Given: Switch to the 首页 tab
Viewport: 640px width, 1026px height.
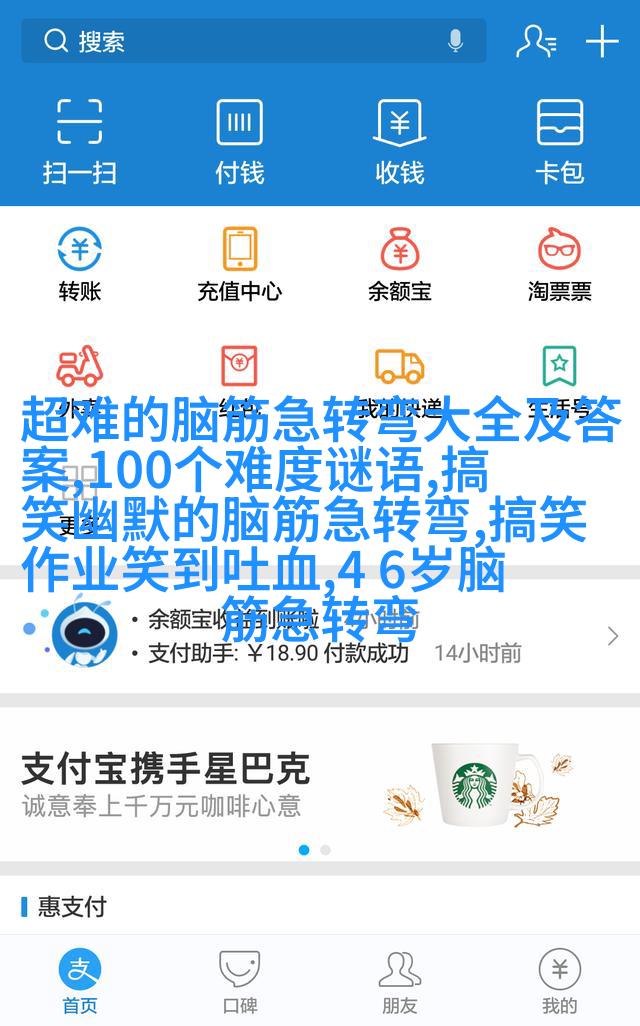Looking at the screenshot, I should point(80,981).
